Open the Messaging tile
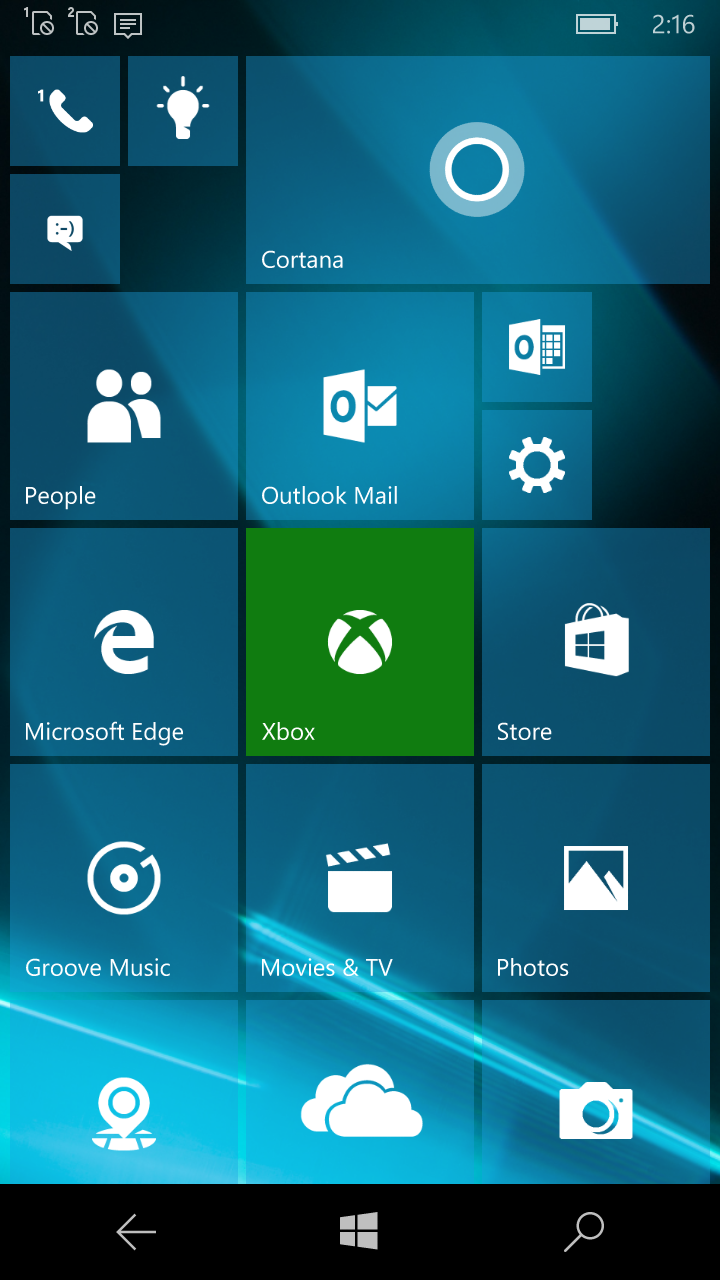 click(x=65, y=229)
